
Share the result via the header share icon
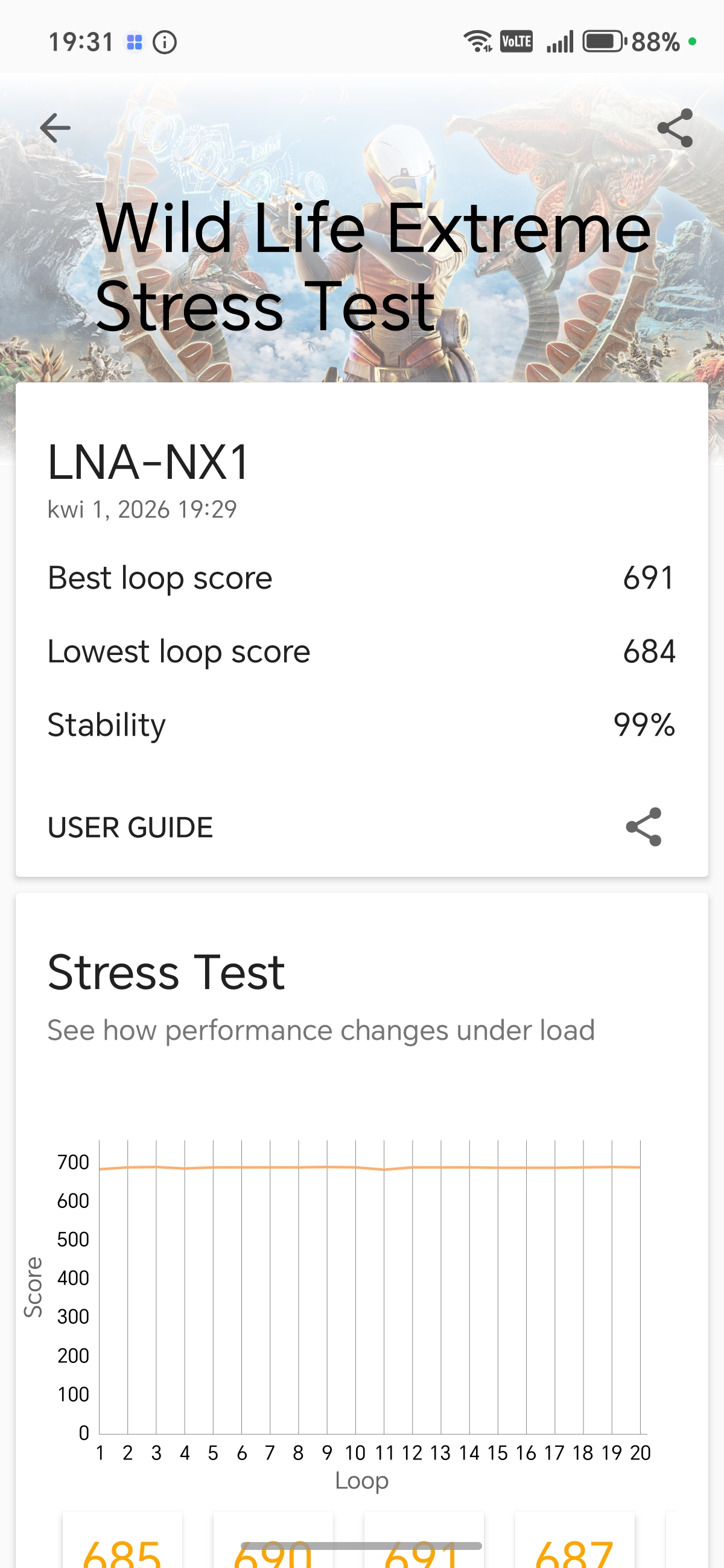(x=675, y=128)
